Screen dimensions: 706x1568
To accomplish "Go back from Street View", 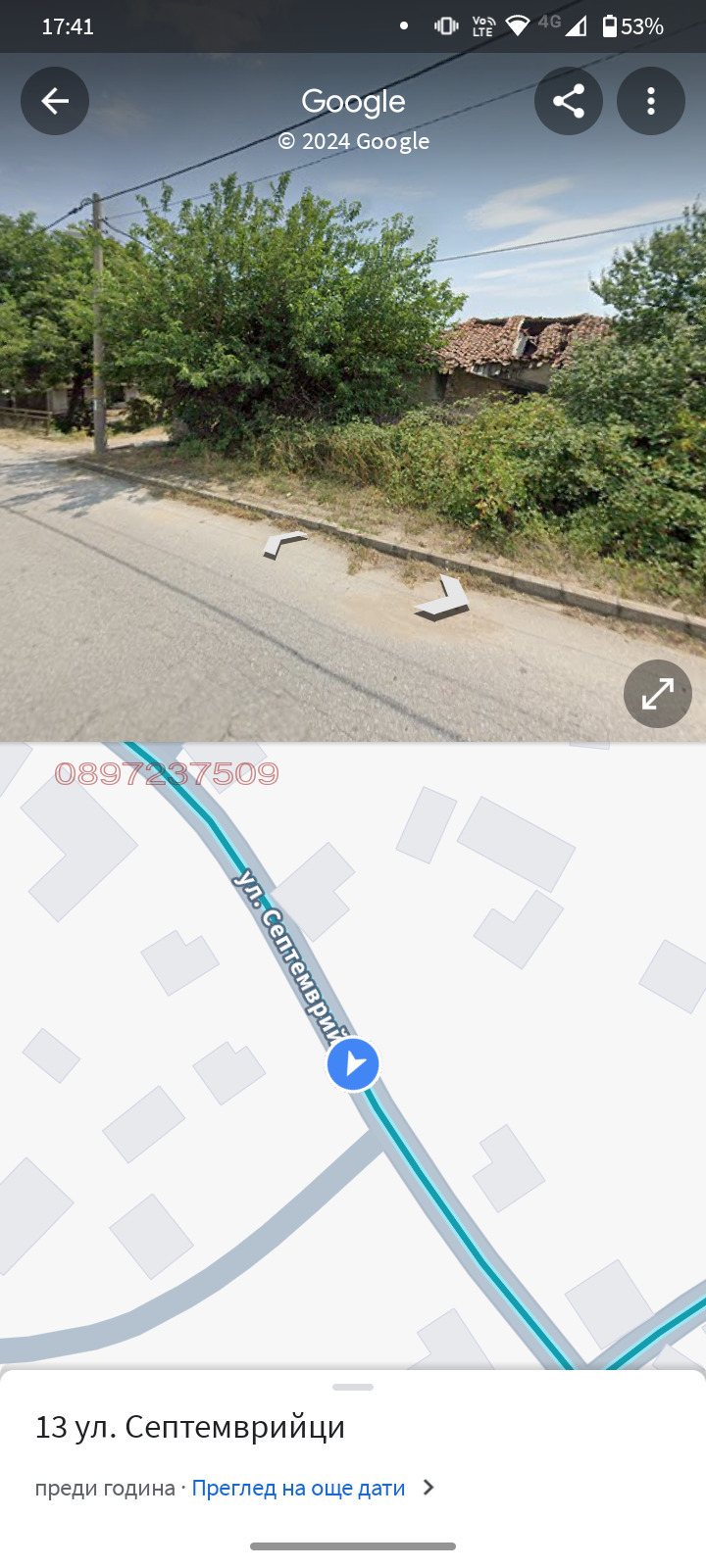I will (55, 101).
